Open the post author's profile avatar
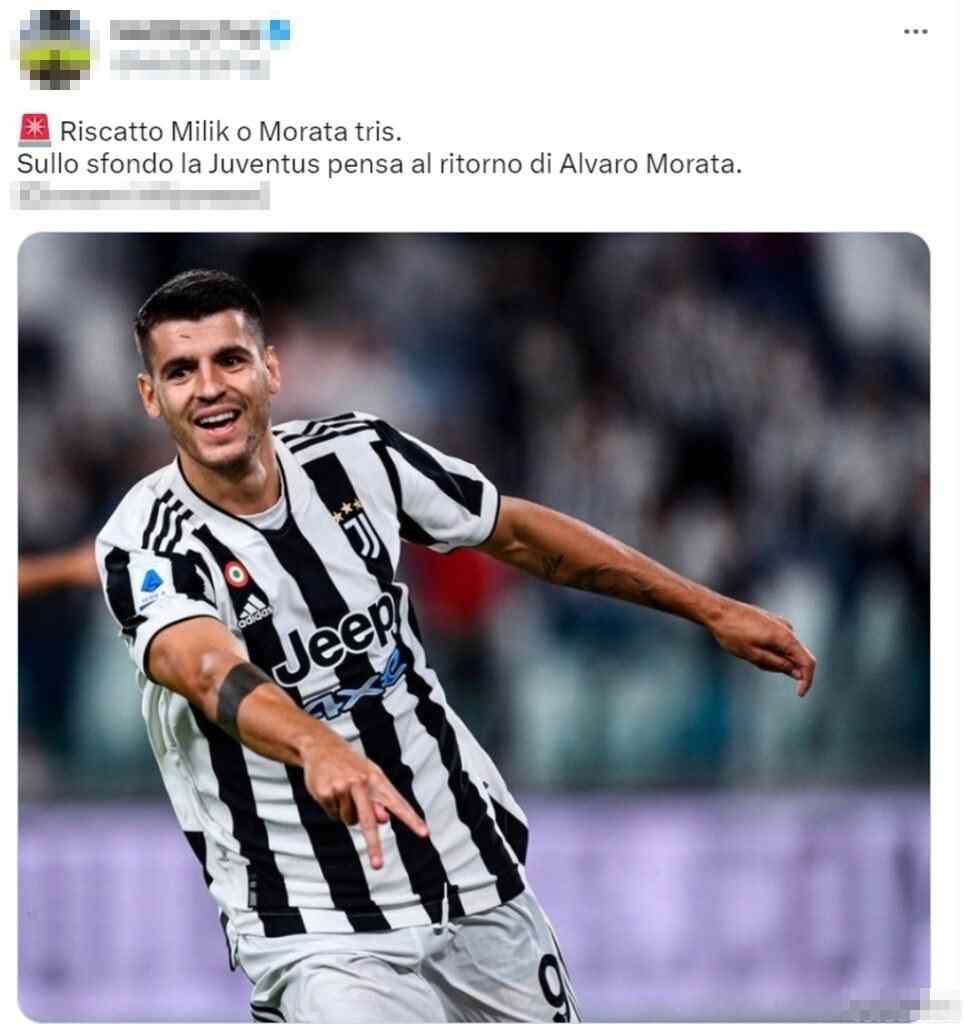This screenshot has width=964, height=1024. pyautogui.click(x=55, y=48)
